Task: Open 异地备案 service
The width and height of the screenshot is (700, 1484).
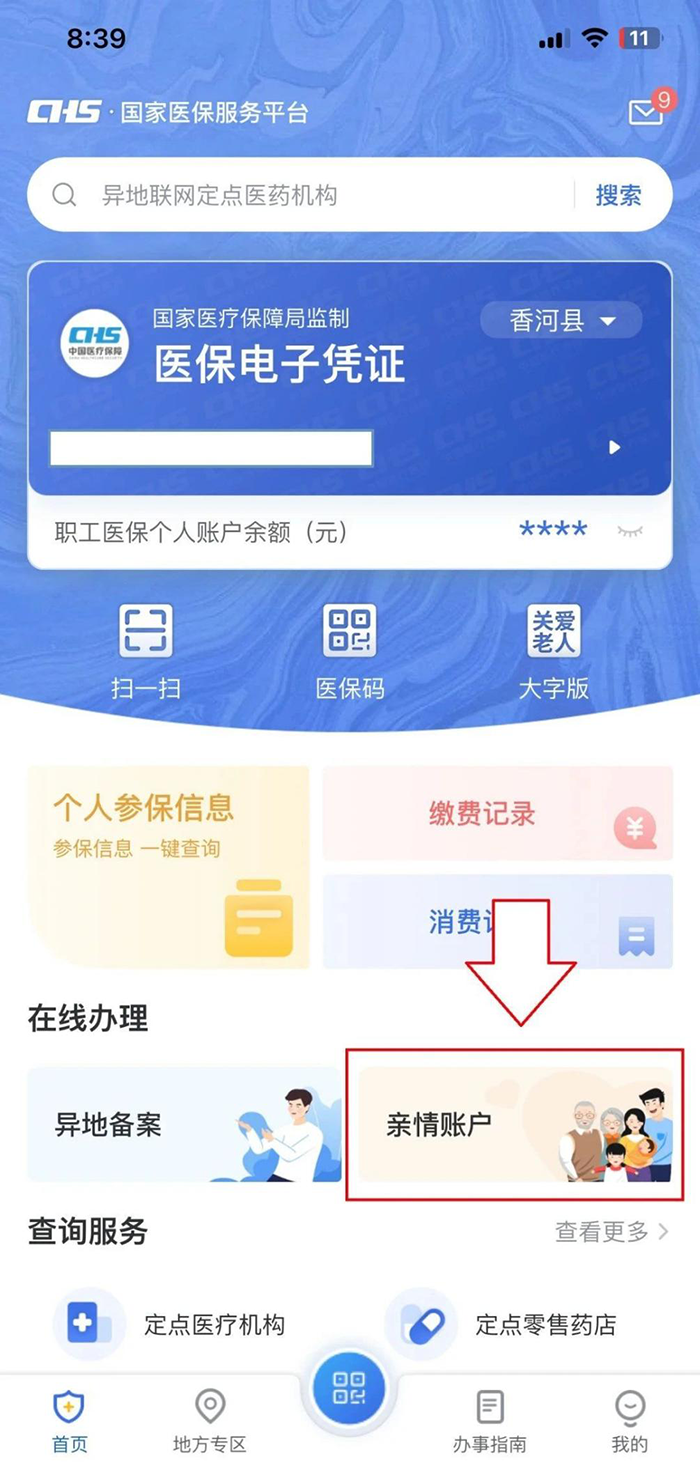Action: pyautogui.click(x=184, y=1124)
